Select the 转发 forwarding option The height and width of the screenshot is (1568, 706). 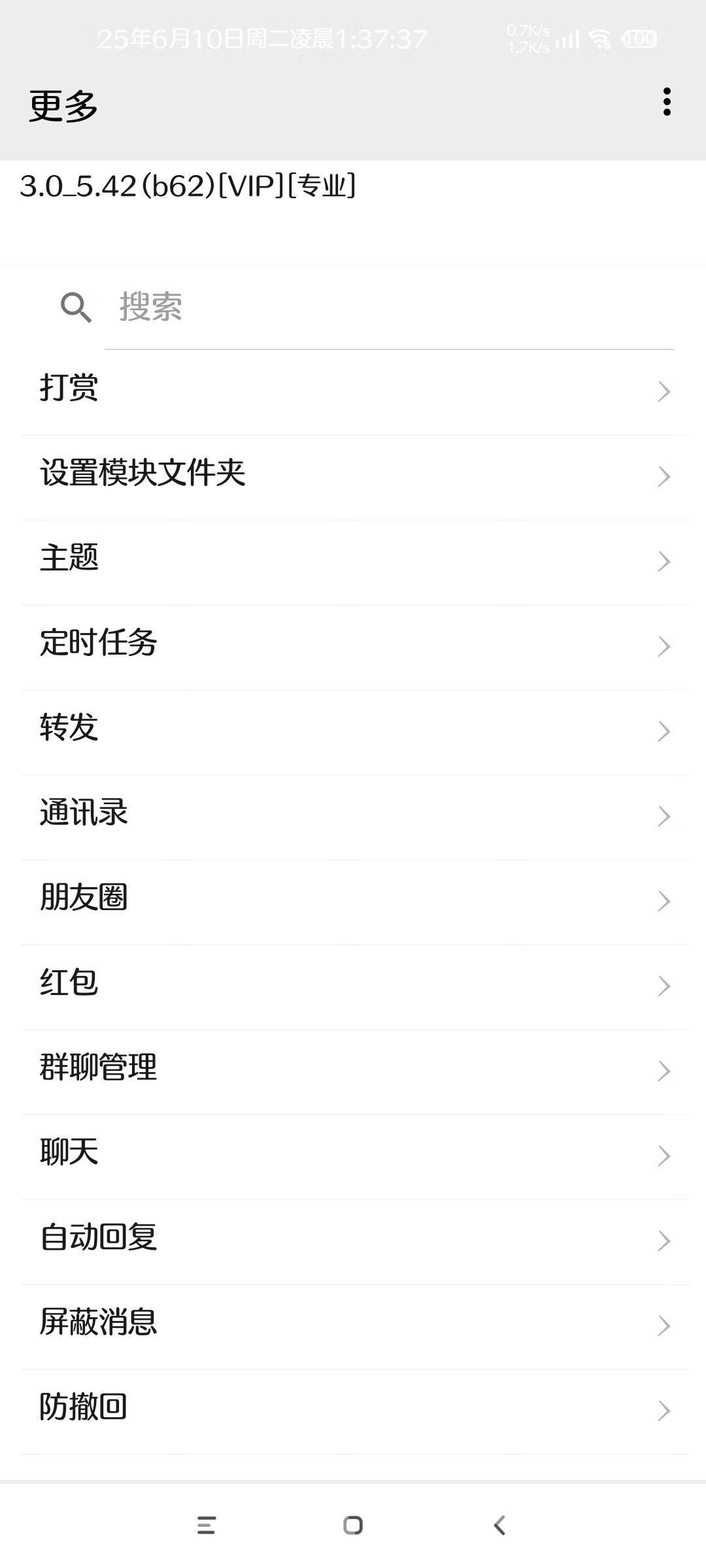coord(354,730)
